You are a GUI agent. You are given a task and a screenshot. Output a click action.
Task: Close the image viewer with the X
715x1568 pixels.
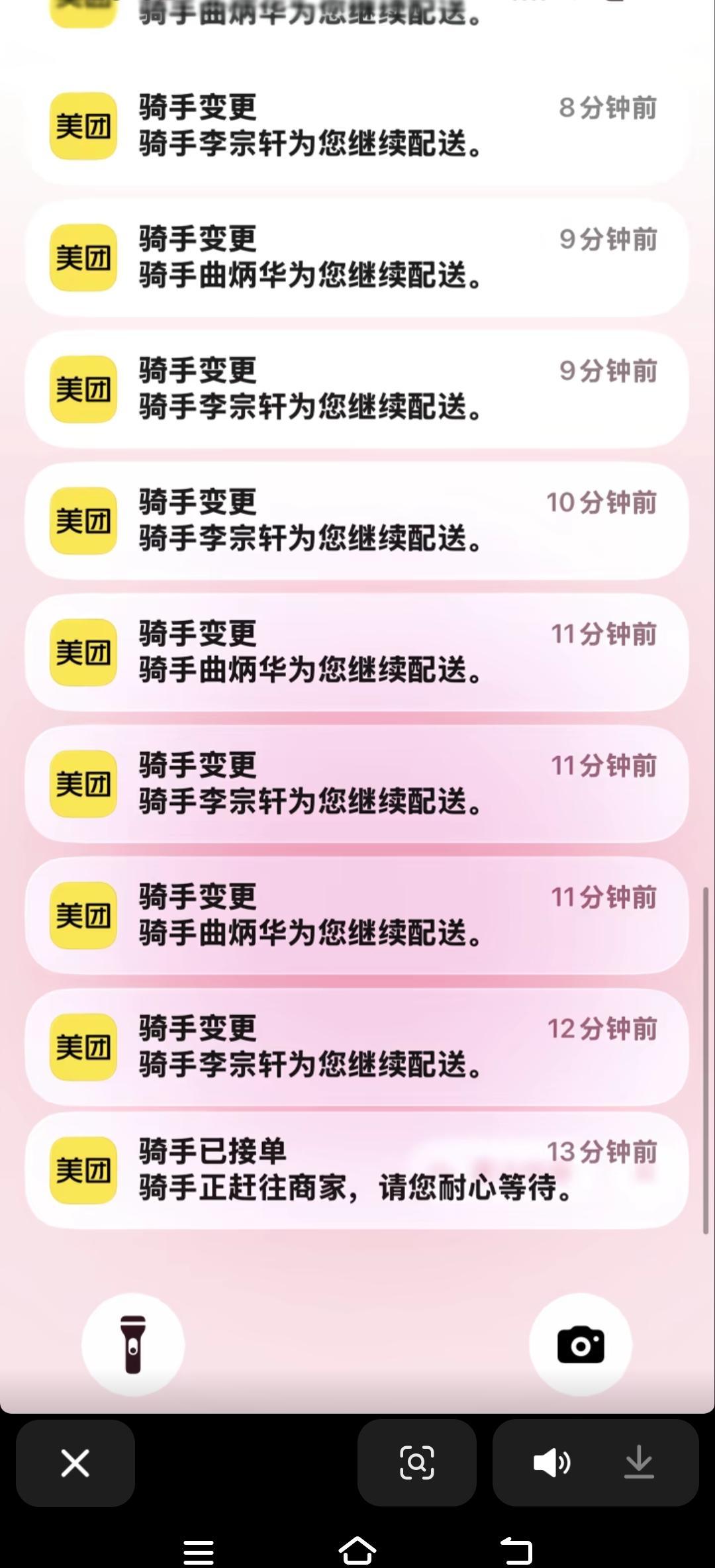(75, 1463)
